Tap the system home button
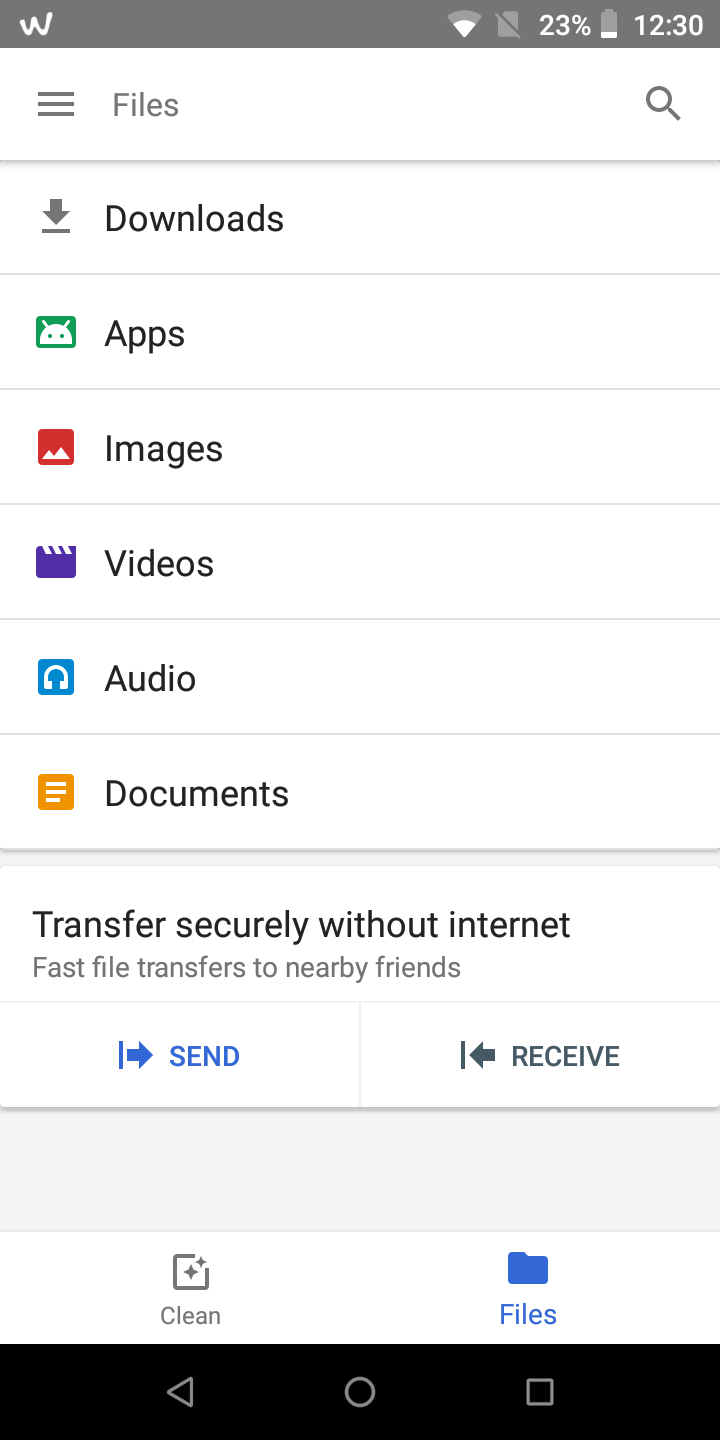720x1440 pixels. pyautogui.click(x=360, y=1392)
